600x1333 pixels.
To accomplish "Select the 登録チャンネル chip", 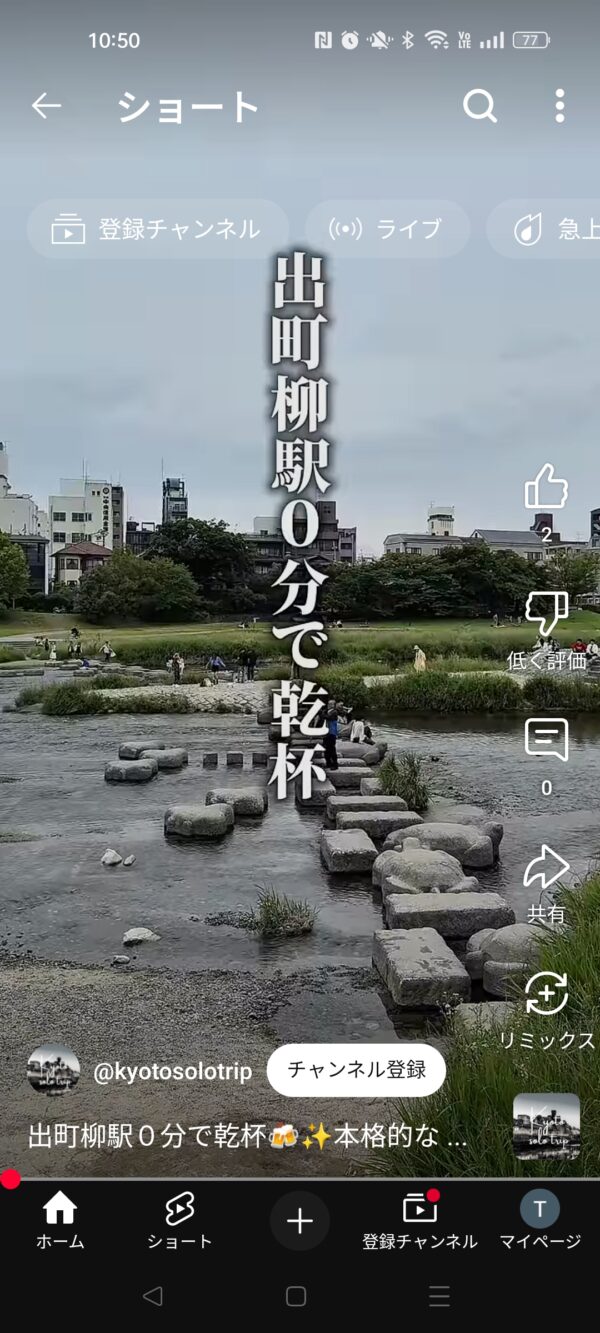I will coord(157,229).
